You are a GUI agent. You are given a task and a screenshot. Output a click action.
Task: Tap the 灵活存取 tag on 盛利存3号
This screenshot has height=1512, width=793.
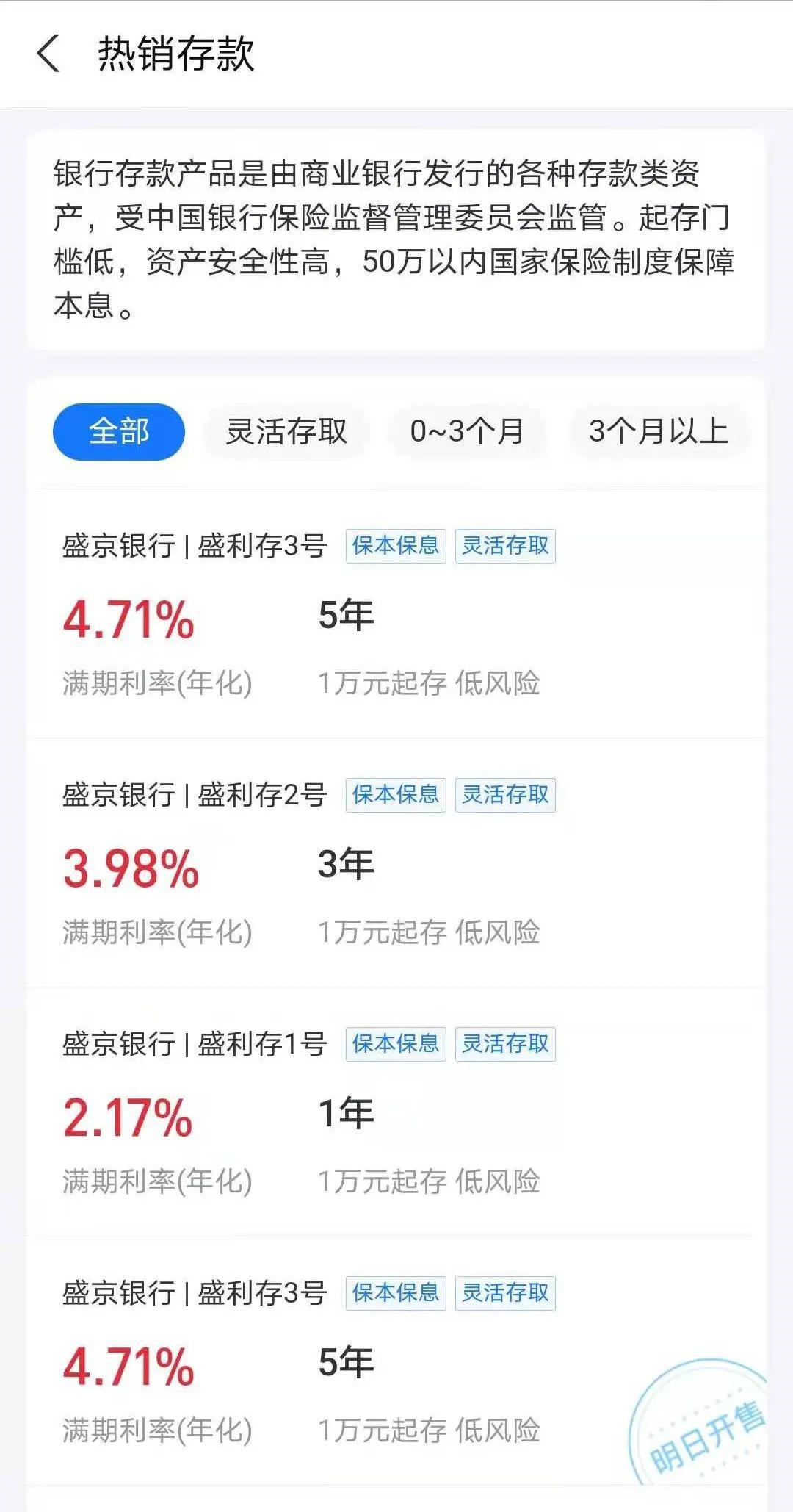504,546
